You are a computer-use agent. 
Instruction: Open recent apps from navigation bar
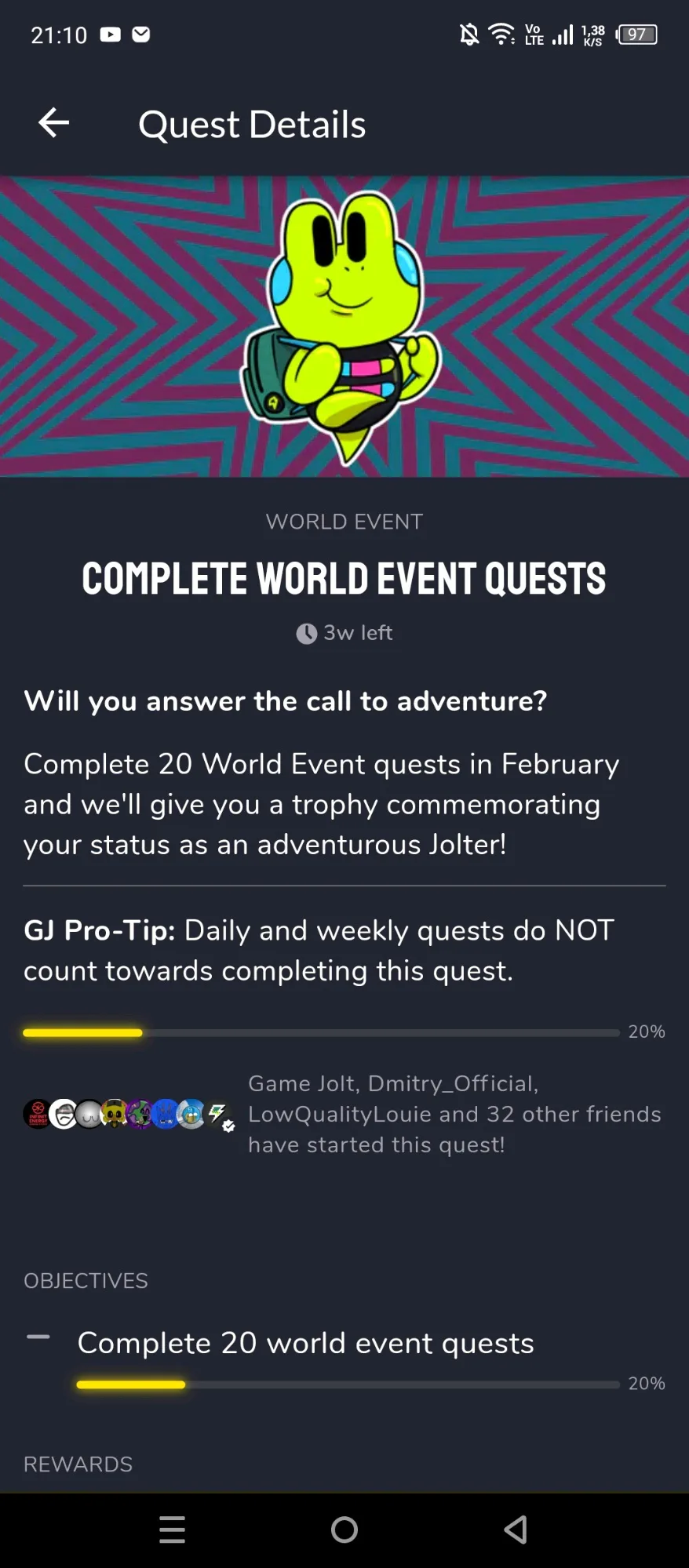pyautogui.click(x=172, y=1529)
